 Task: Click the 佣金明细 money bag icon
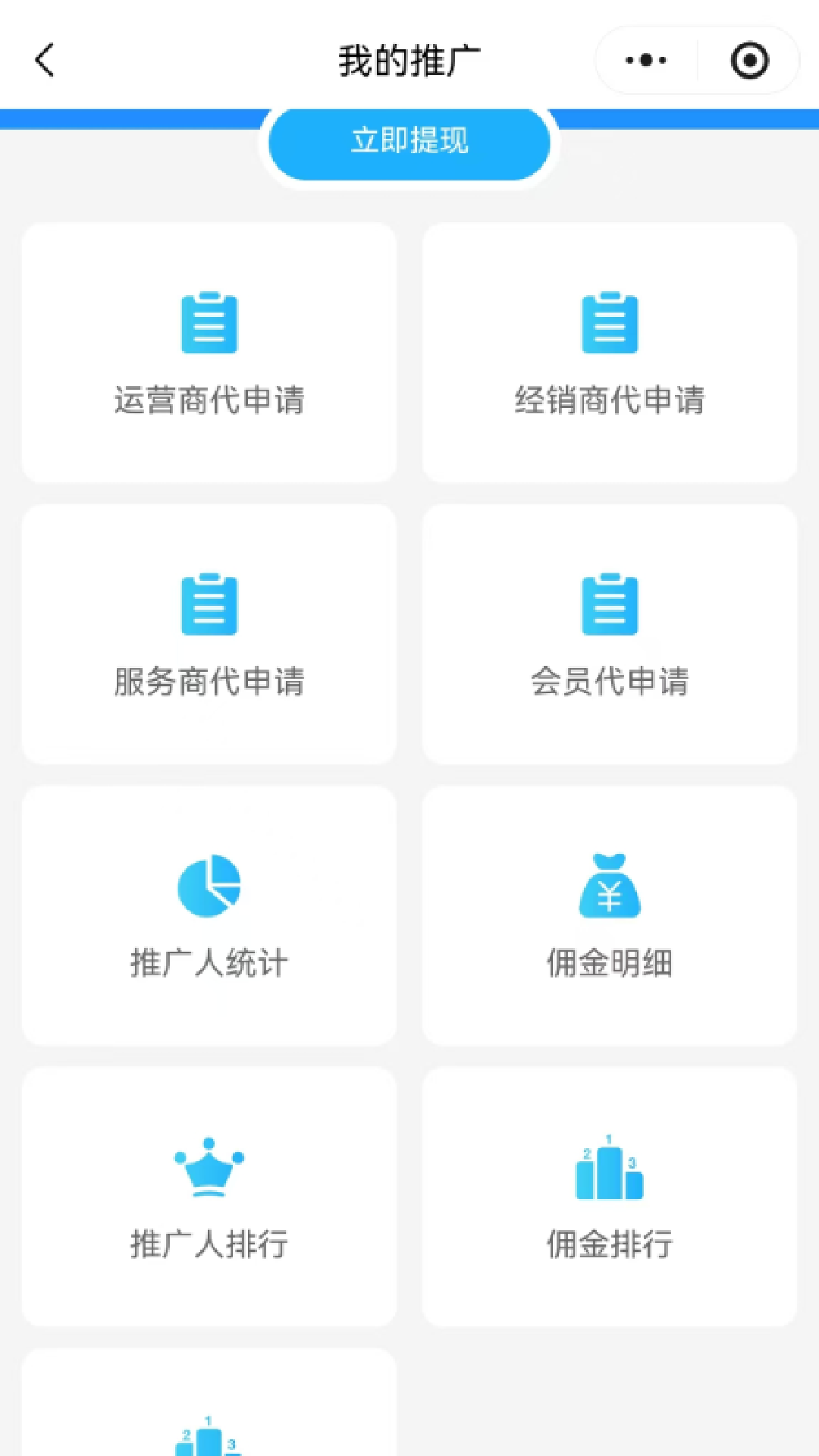point(609,884)
